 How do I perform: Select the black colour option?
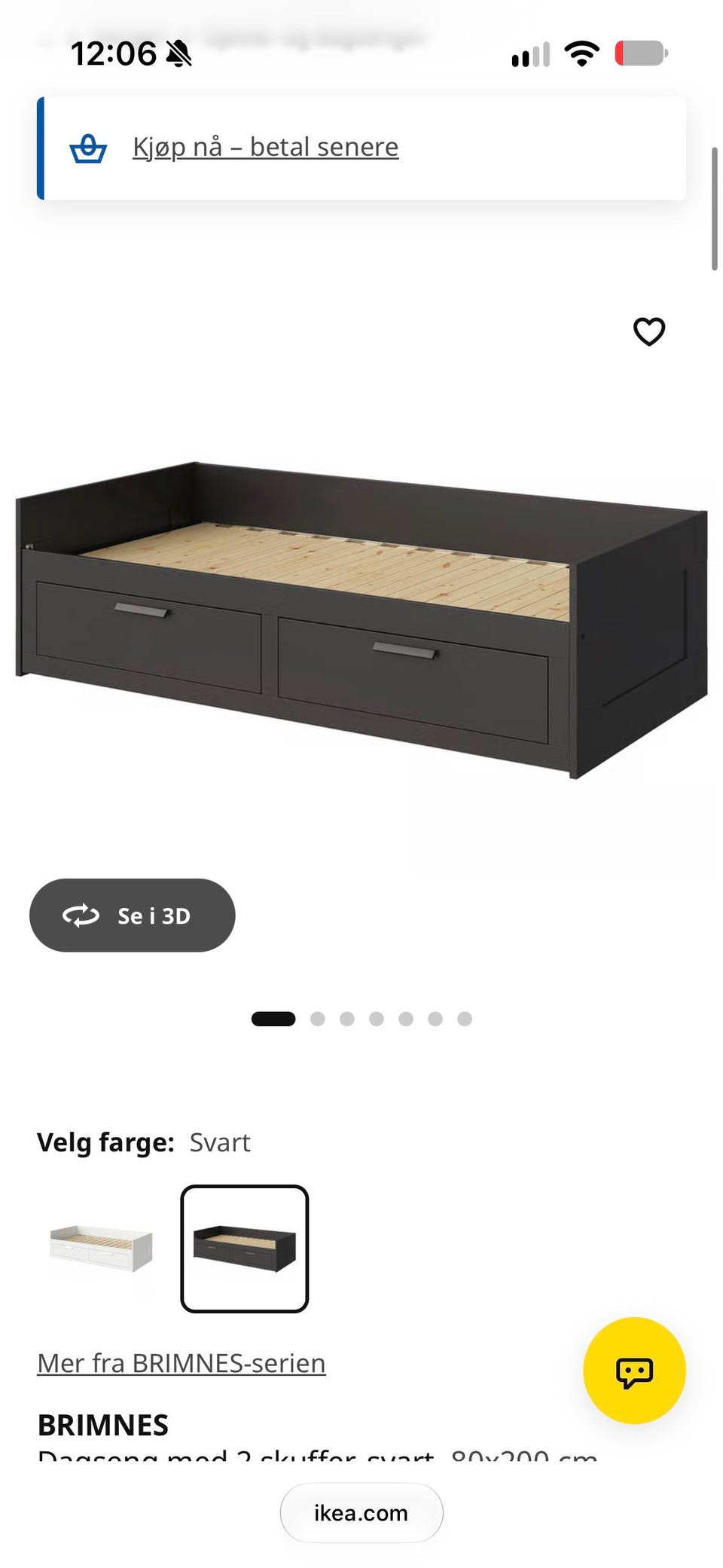[x=245, y=1249]
